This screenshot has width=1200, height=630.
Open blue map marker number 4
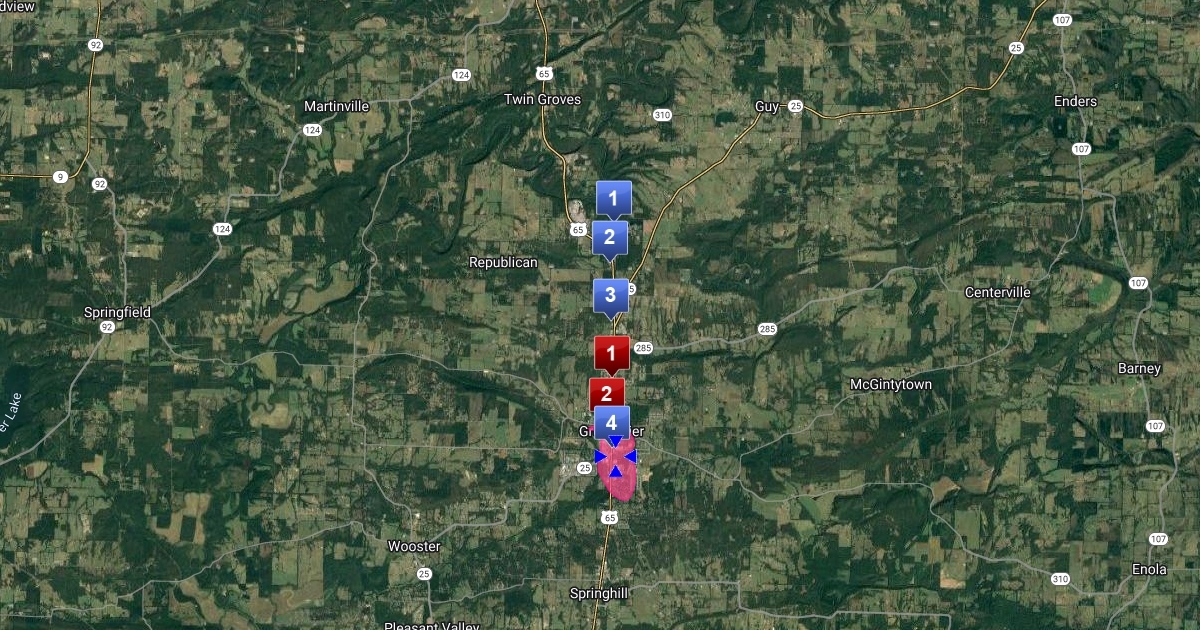click(612, 424)
